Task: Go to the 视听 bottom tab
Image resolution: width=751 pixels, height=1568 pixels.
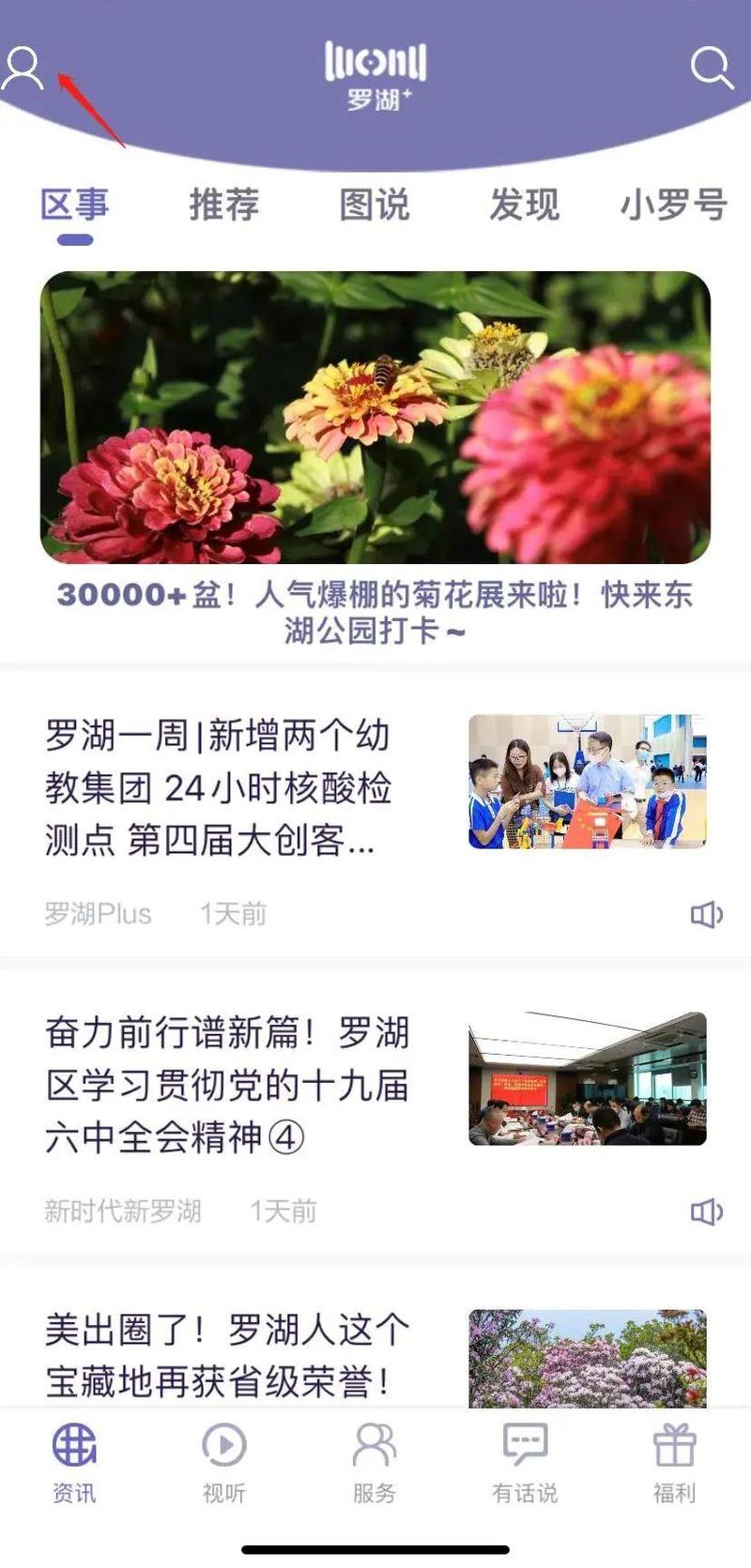Action: point(224,1463)
